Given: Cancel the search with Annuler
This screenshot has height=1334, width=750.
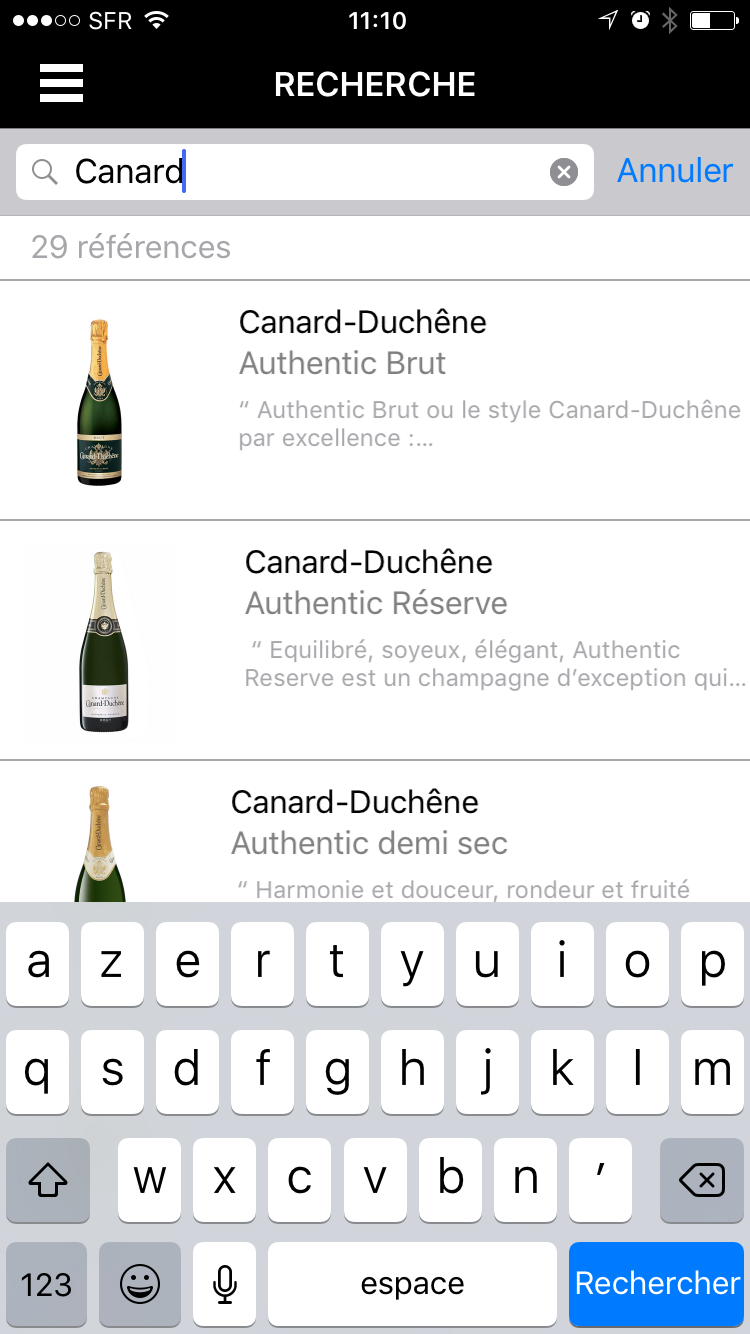Looking at the screenshot, I should [x=675, y=171].
